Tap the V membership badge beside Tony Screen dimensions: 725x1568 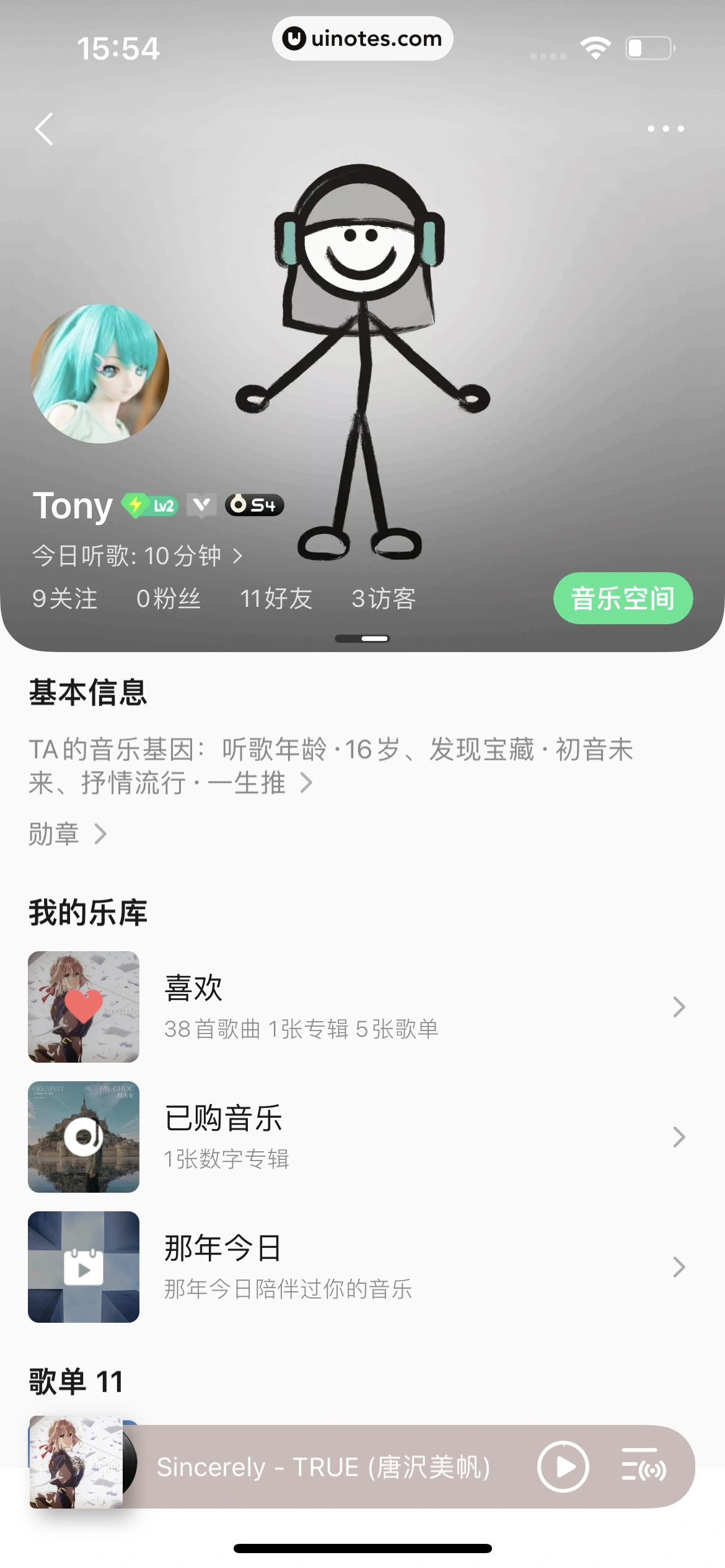pos(201,505)
